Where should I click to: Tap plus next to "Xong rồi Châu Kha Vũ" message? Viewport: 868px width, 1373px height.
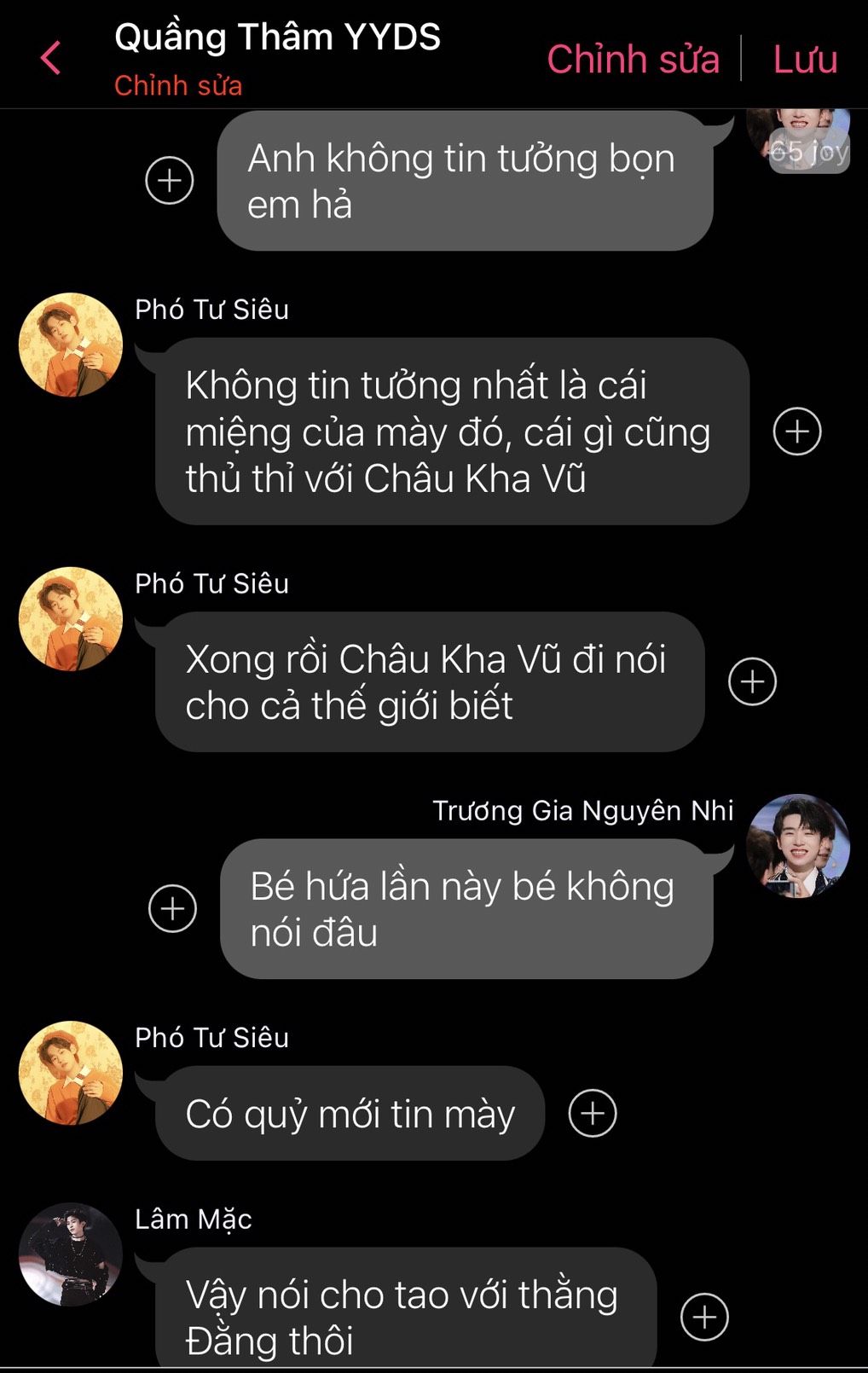coord(753,681)
